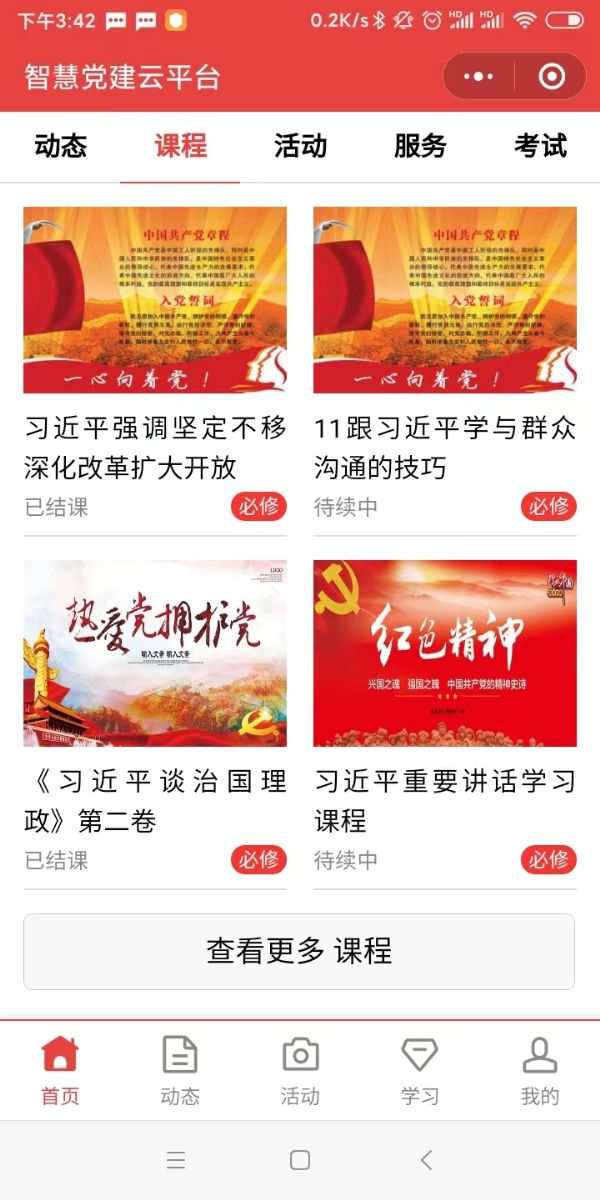Select the 课程 top tab
This screenshot has height=1200, width=600.
[x=180, y=146]
